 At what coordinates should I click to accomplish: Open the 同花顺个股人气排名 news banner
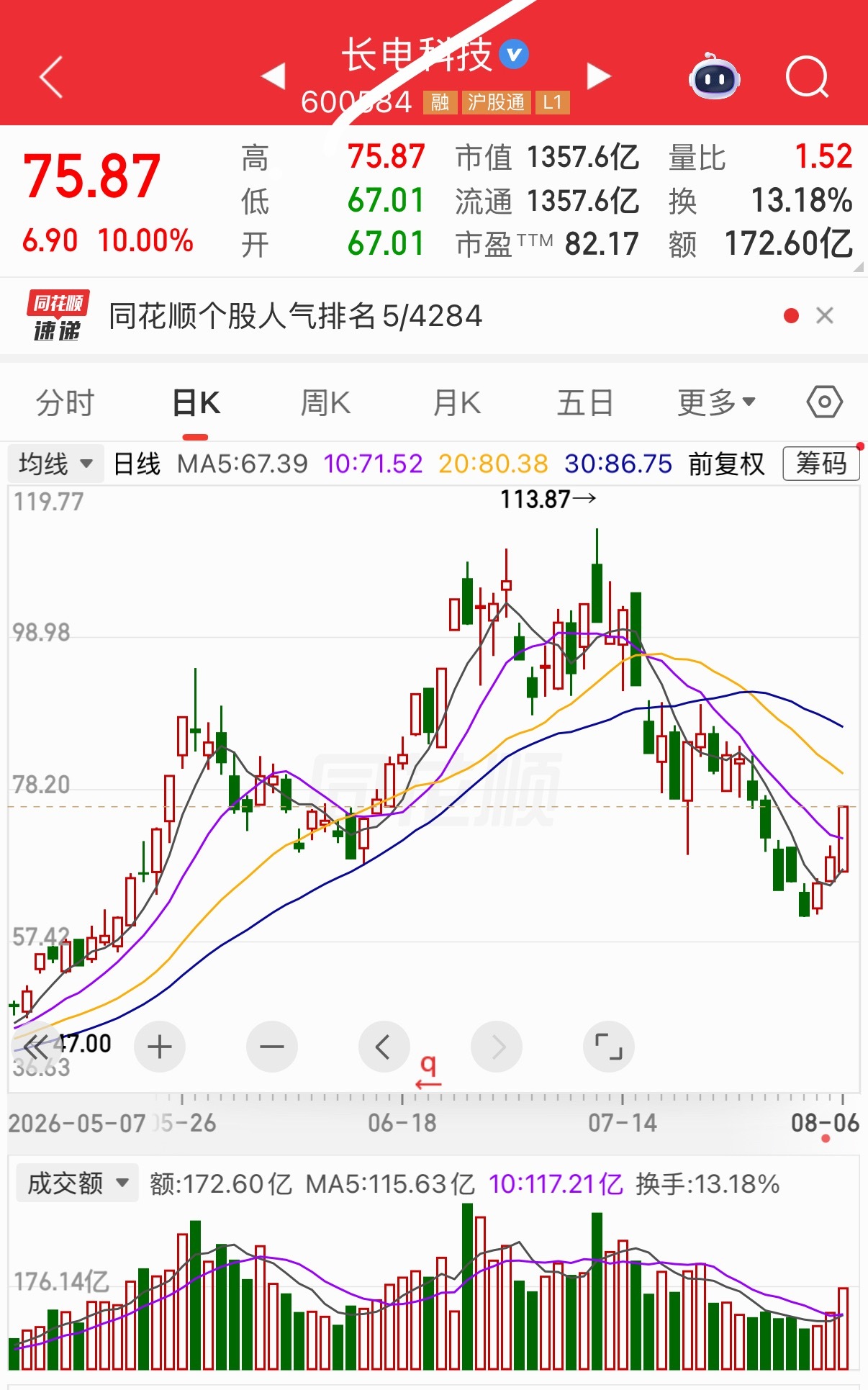tap(295, 316)
